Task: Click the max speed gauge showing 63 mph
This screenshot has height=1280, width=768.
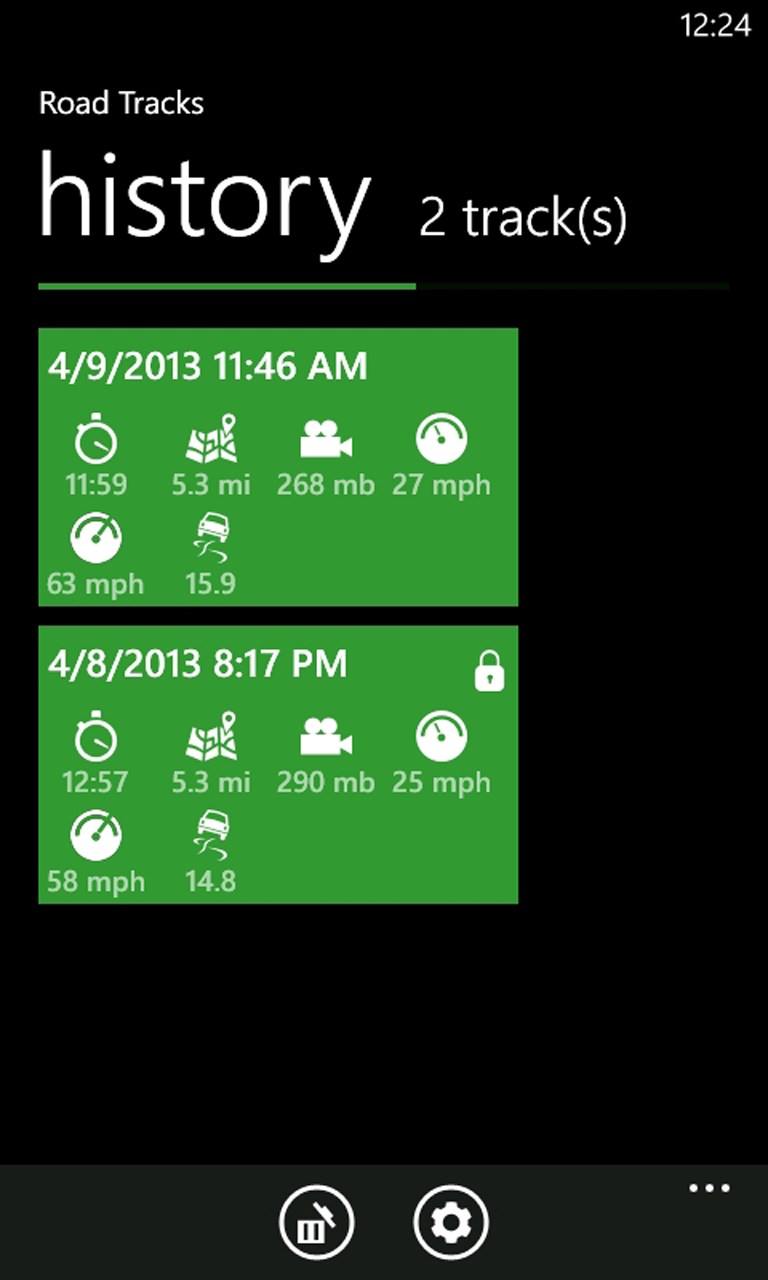Action: (95, 536)
